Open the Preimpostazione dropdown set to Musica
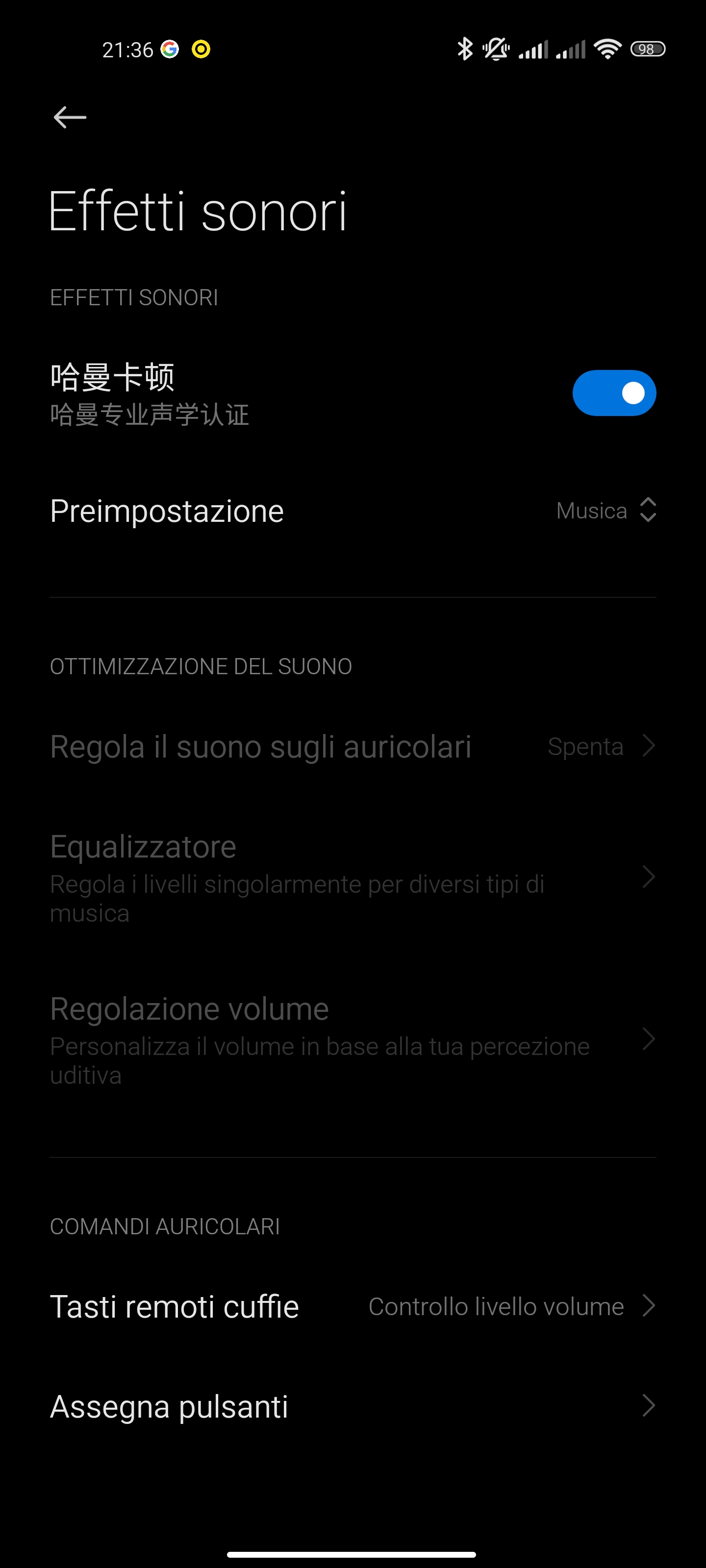Image resolution: width=706 pixels, height=1568 pixels. 353,511
